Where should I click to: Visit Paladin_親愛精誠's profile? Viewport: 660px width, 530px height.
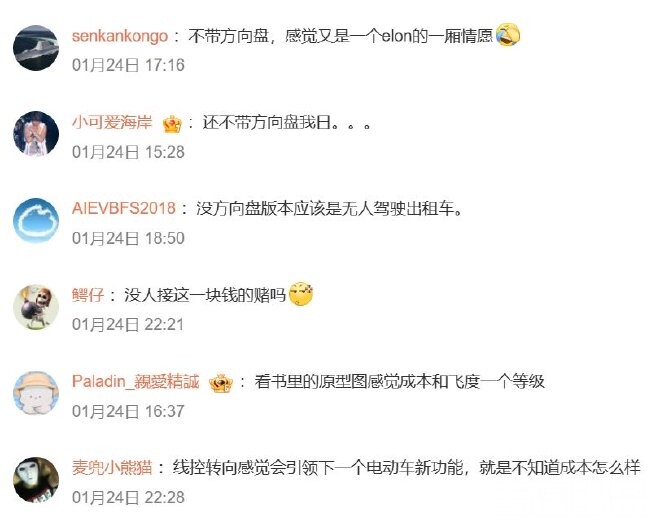135,382
